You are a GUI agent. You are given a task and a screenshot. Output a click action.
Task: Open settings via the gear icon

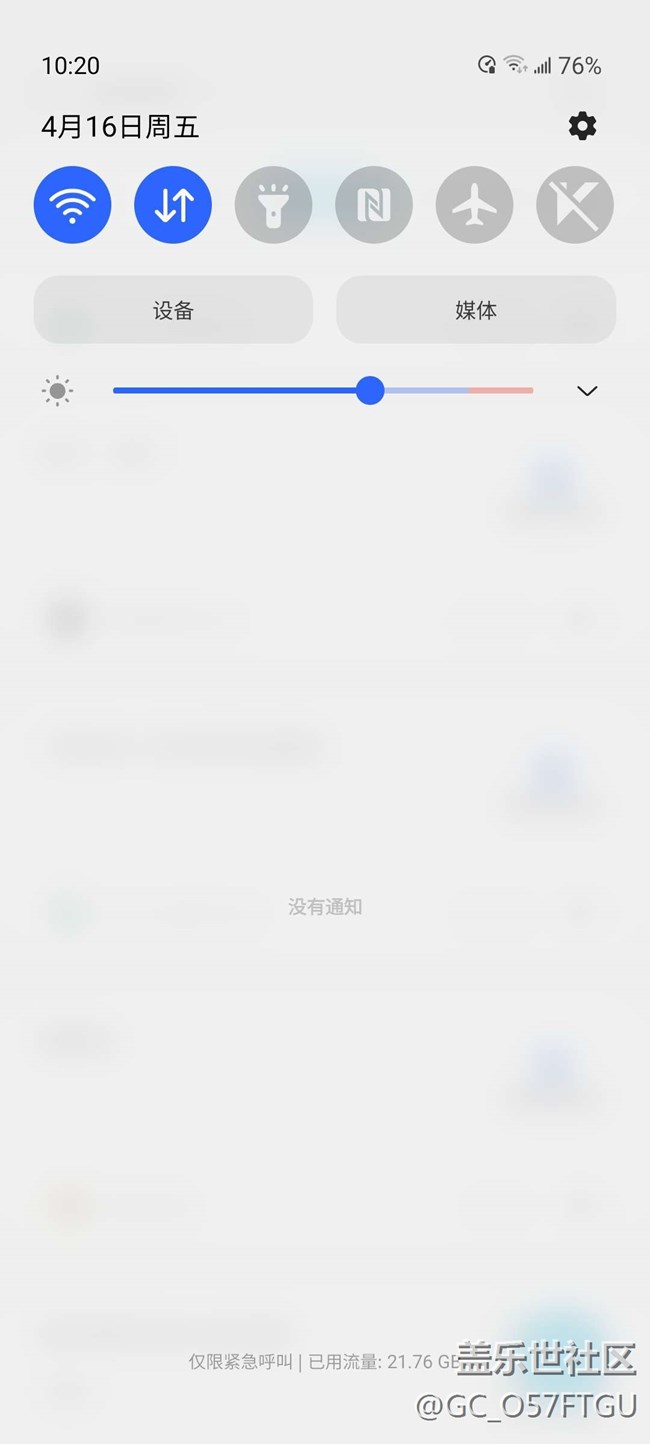coord(582,126)
